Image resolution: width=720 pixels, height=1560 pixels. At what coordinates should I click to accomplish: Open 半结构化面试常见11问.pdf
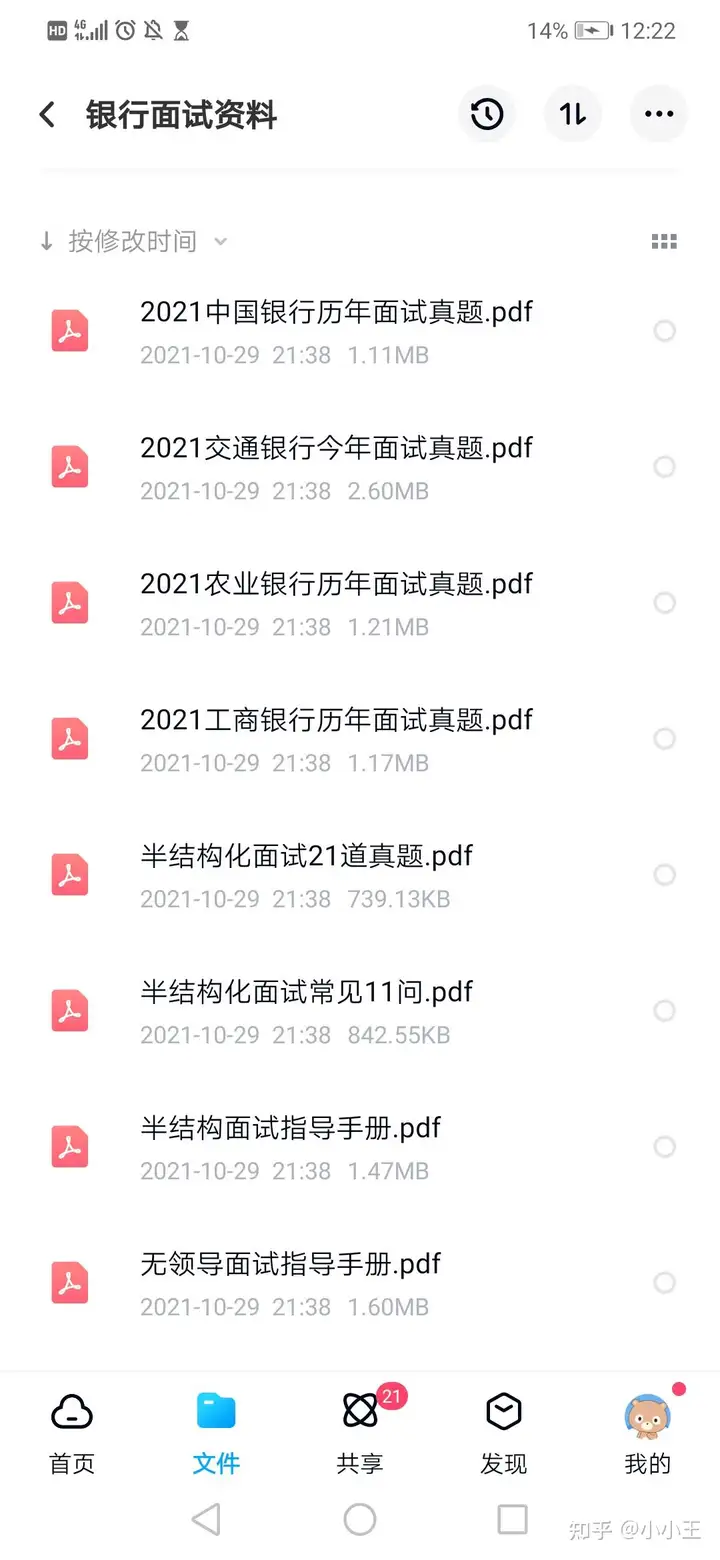360,1011
